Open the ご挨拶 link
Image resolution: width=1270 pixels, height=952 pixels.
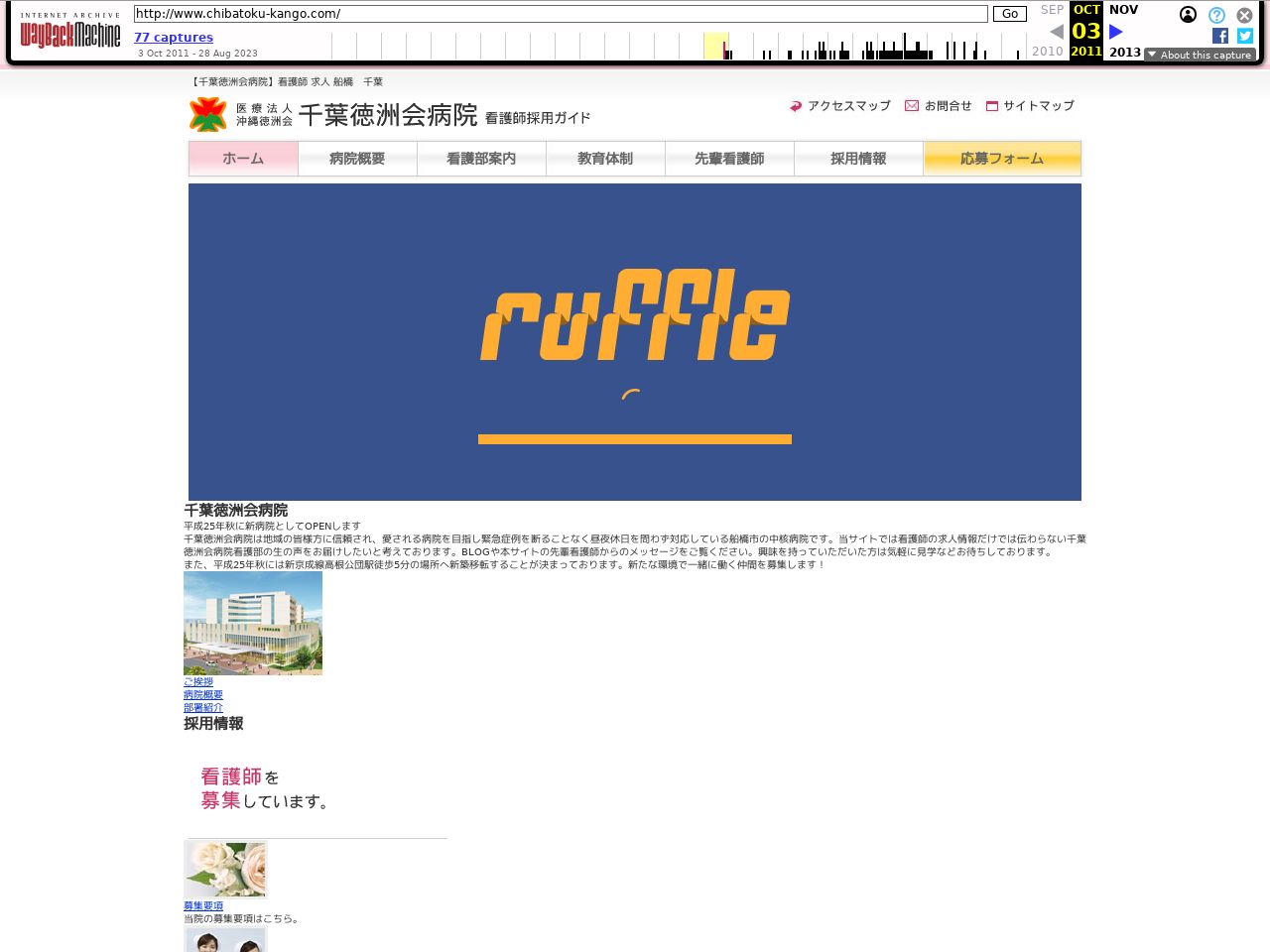[x=198, y=682]
